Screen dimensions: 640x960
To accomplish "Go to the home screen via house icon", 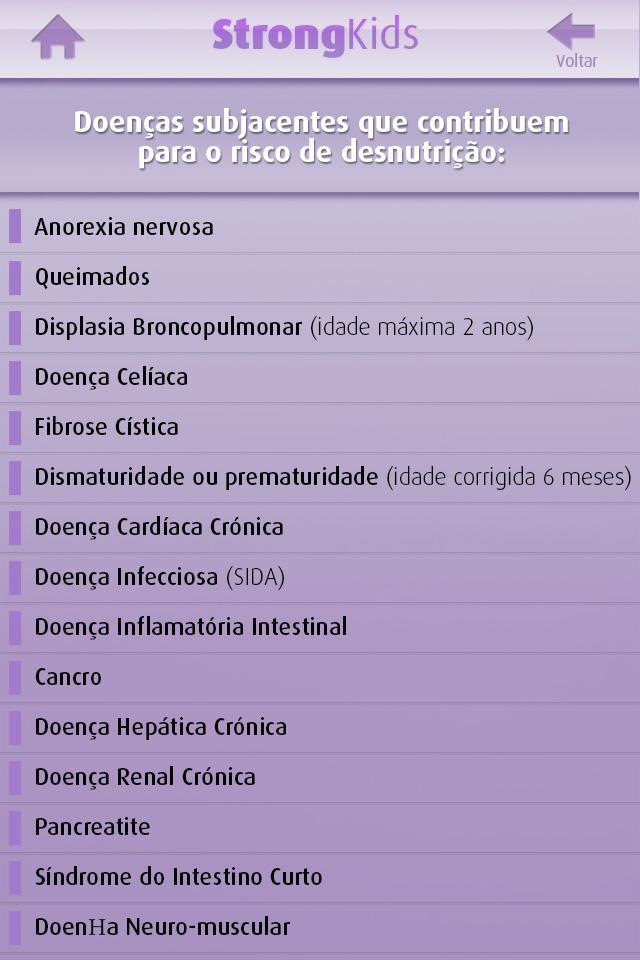I will point(57,38).
